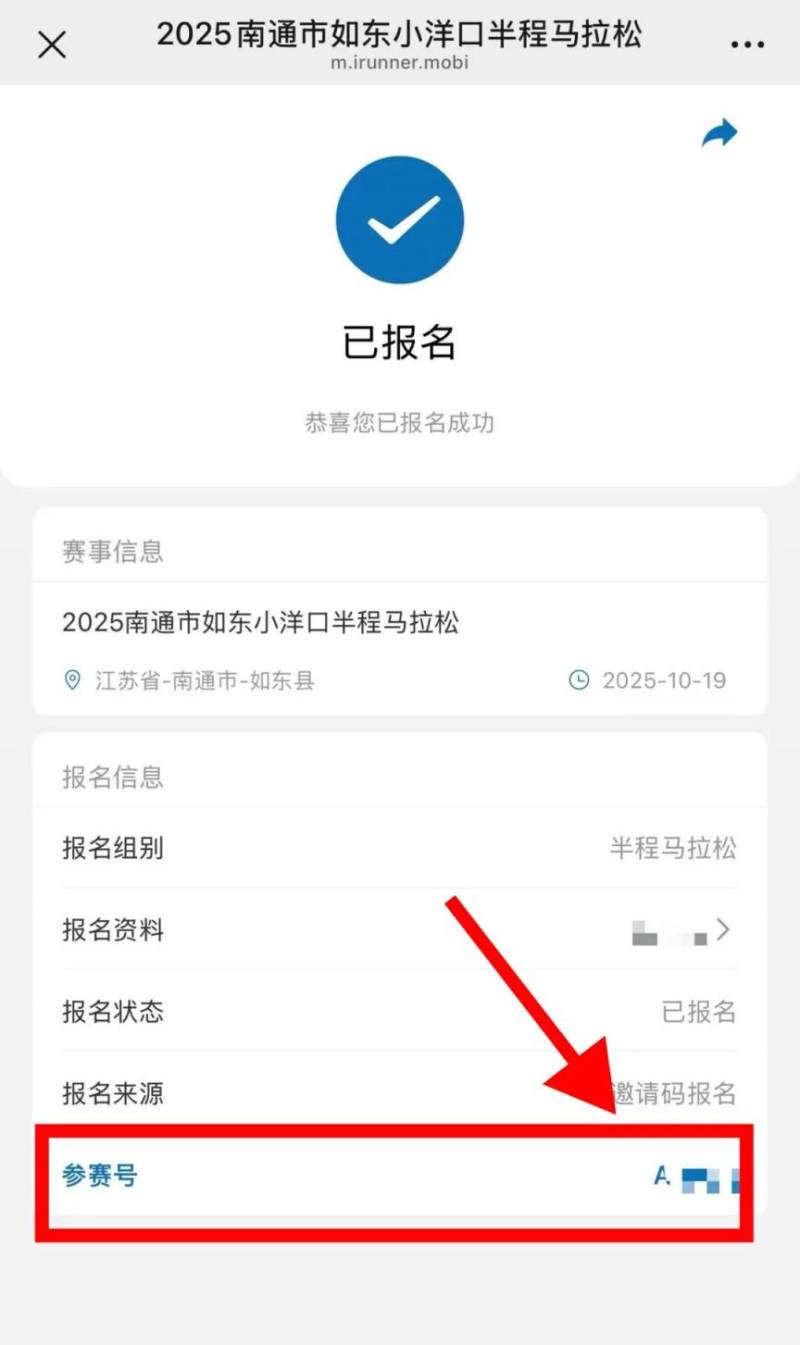Share the registration result
800x1345 pixels.
click(719, 133)
